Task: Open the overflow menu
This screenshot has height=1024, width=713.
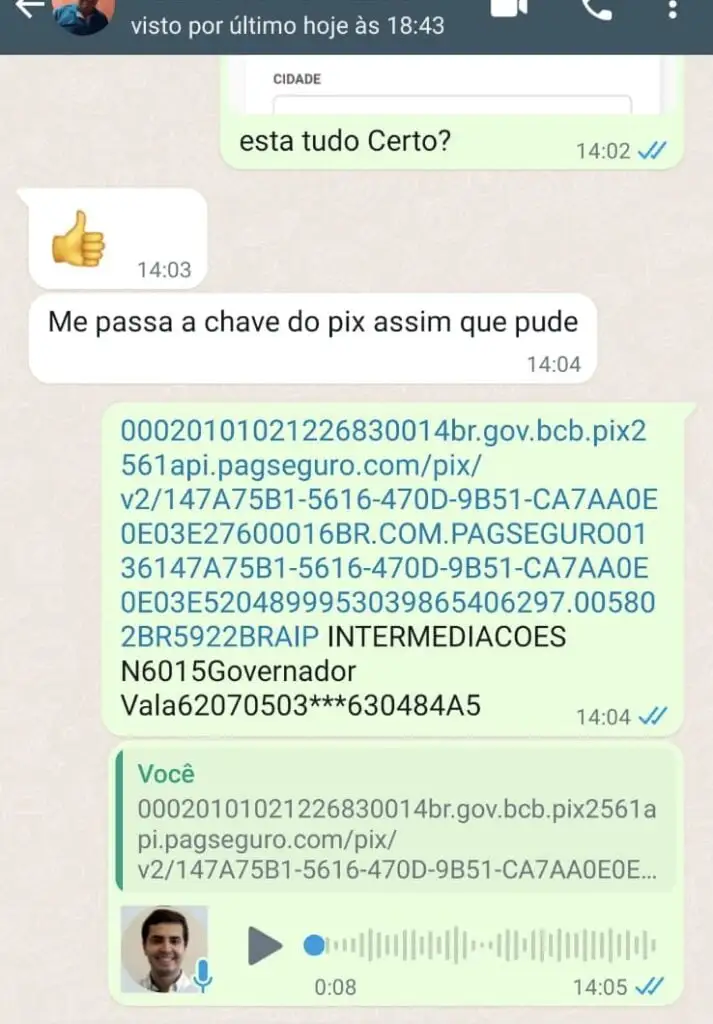Action: pos(671,9)
